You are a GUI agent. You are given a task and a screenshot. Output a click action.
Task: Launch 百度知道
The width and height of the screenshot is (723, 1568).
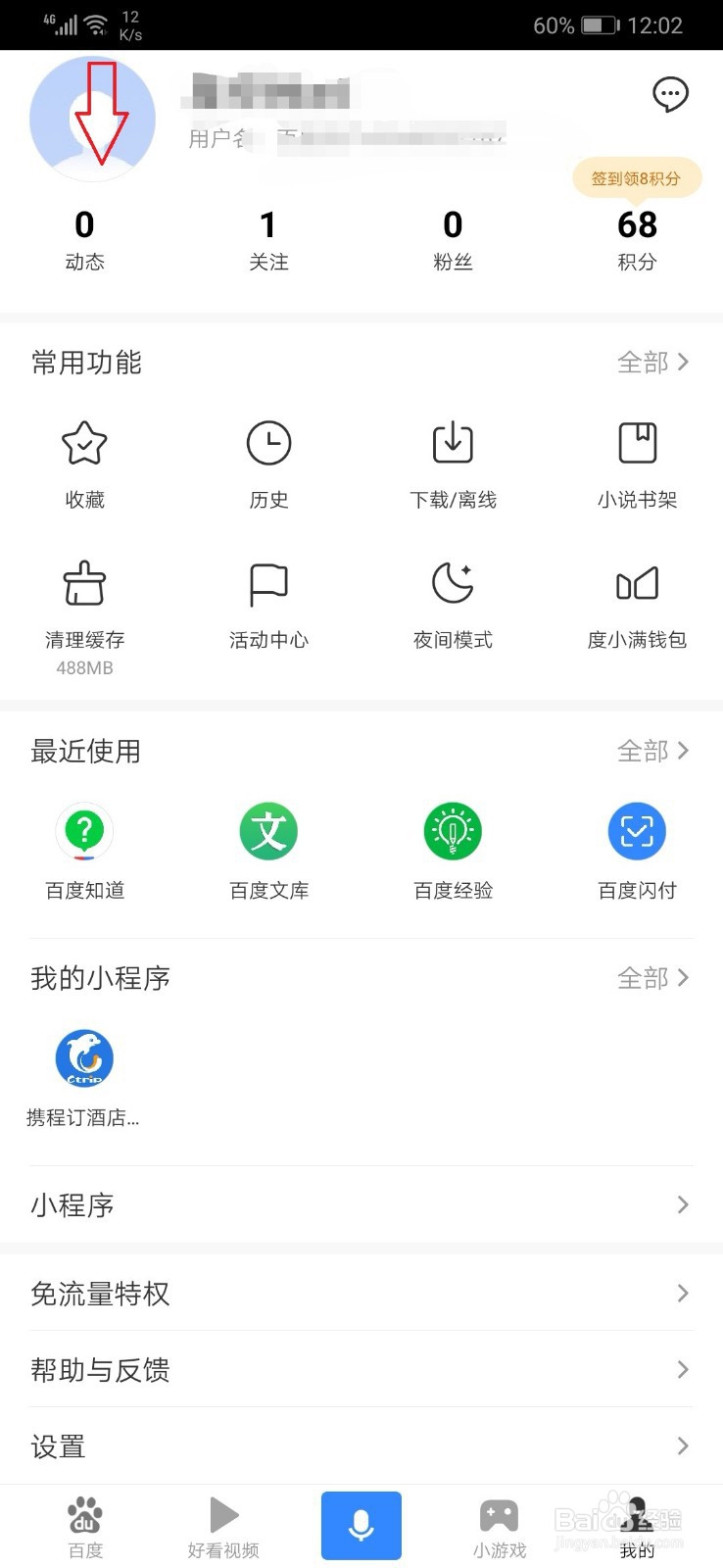(x=84, y=851)
